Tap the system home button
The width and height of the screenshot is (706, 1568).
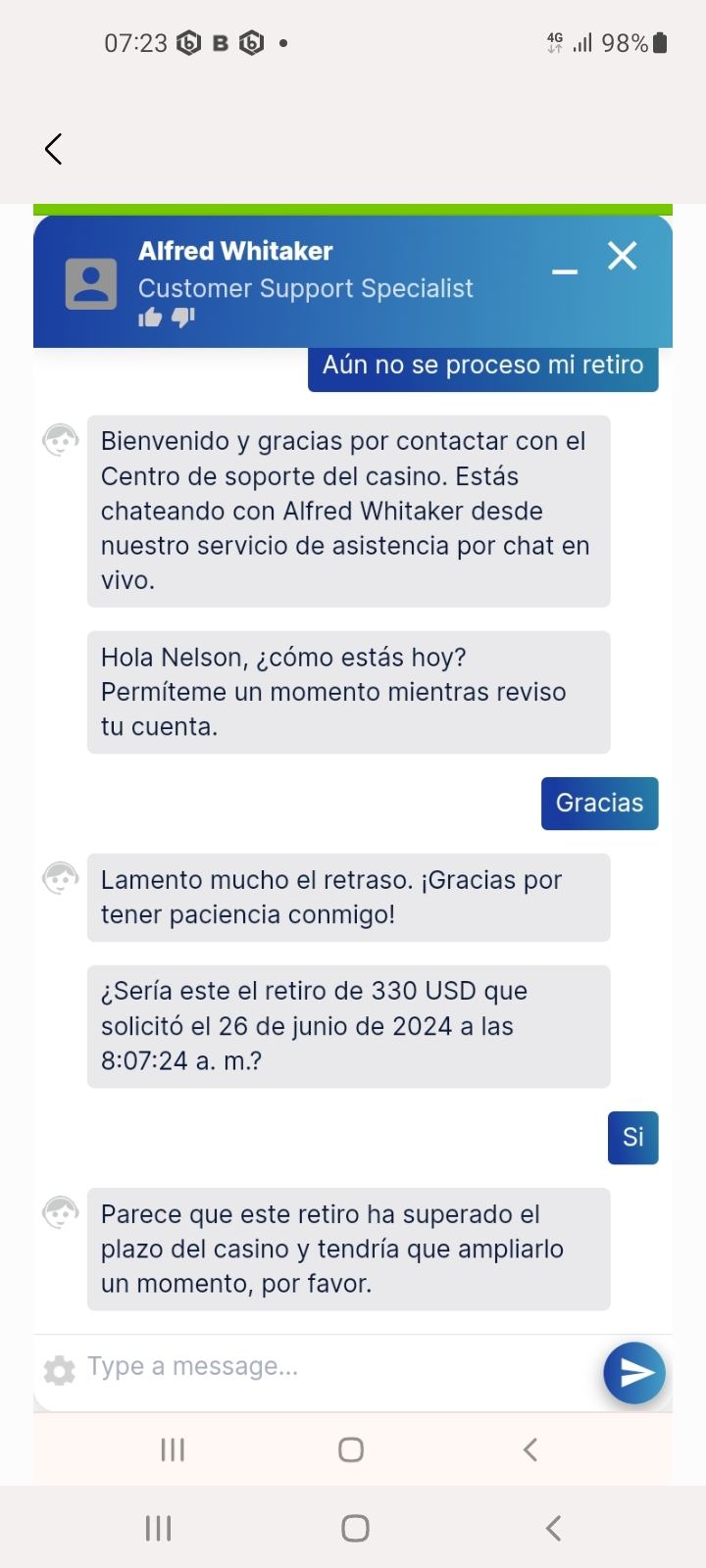355,1528
